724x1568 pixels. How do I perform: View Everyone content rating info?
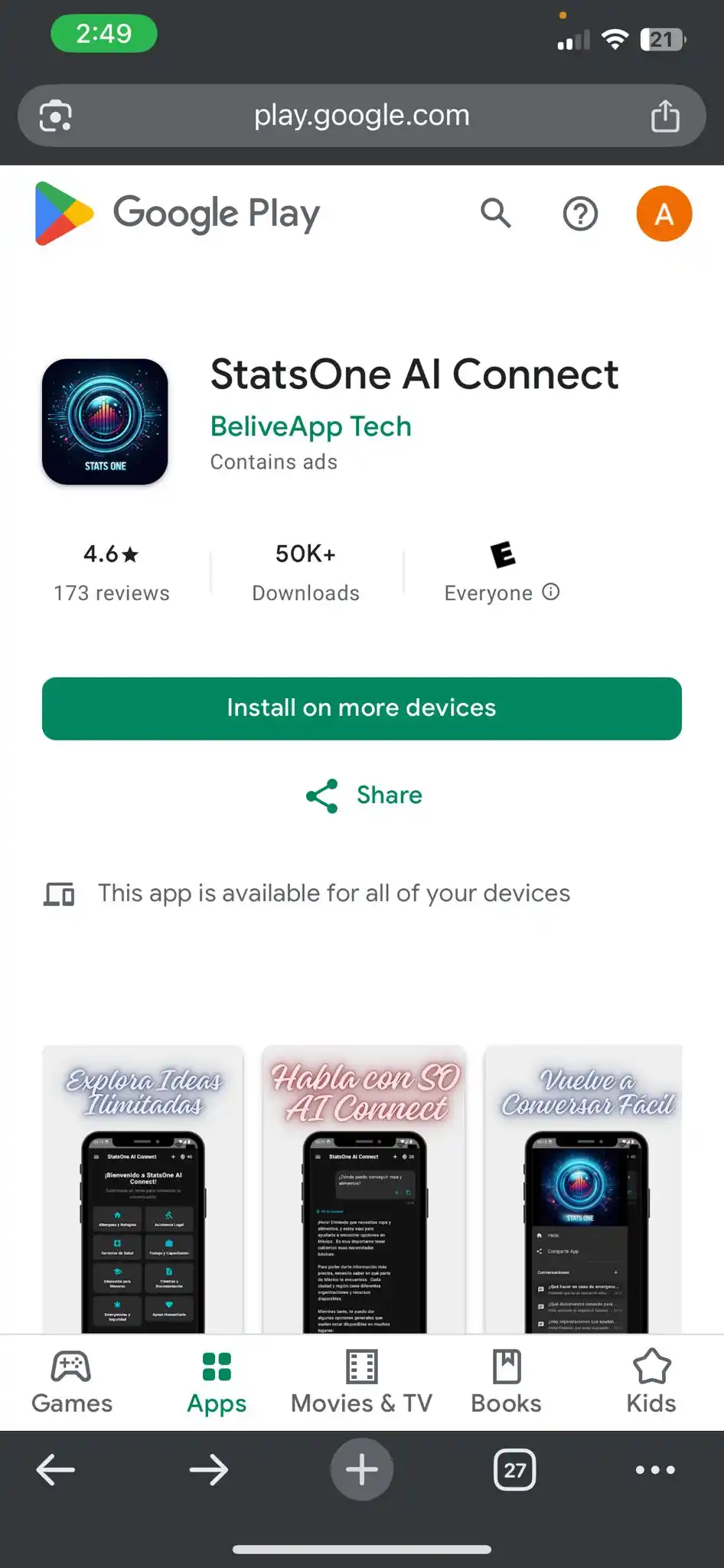tap(551, 592)
